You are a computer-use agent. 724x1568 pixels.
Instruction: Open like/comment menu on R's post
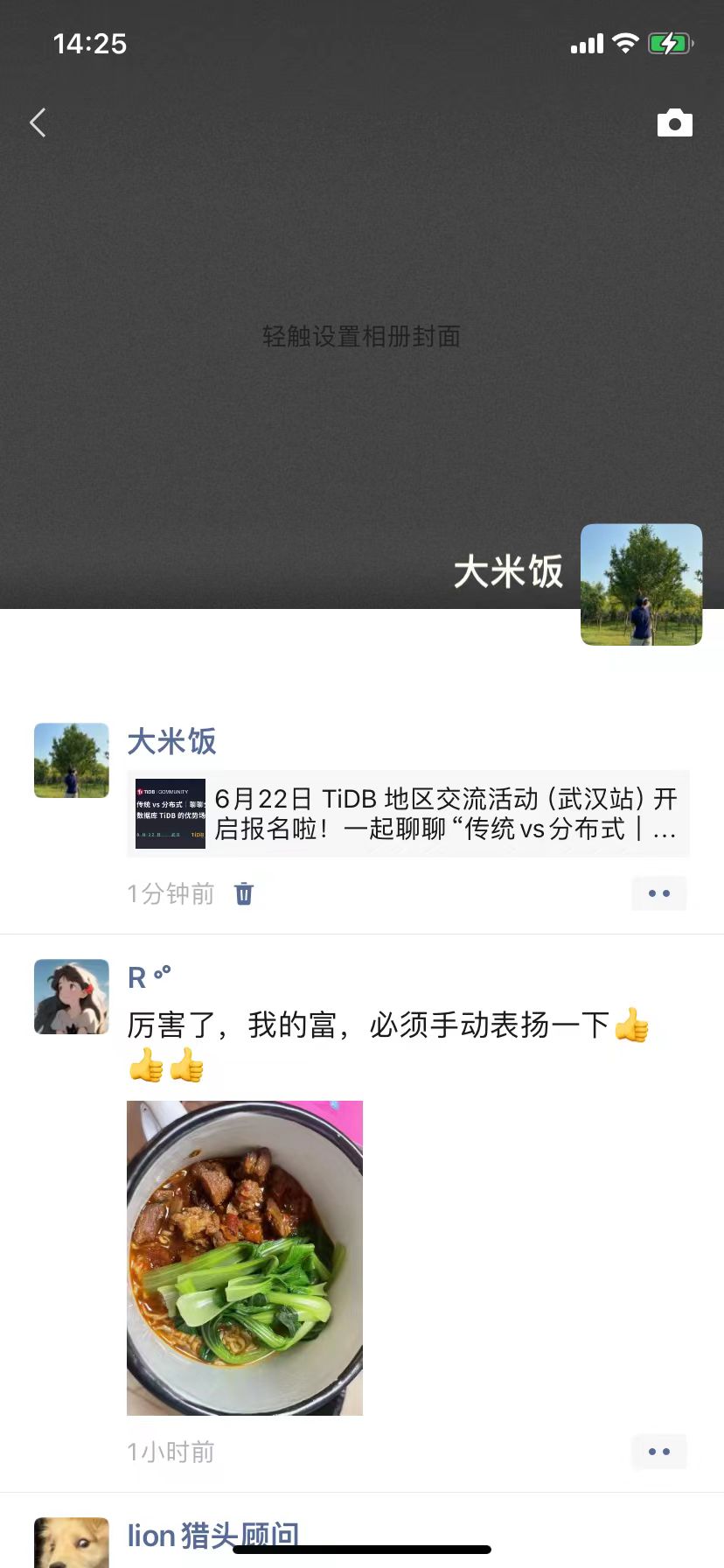tap(658, 1452)
